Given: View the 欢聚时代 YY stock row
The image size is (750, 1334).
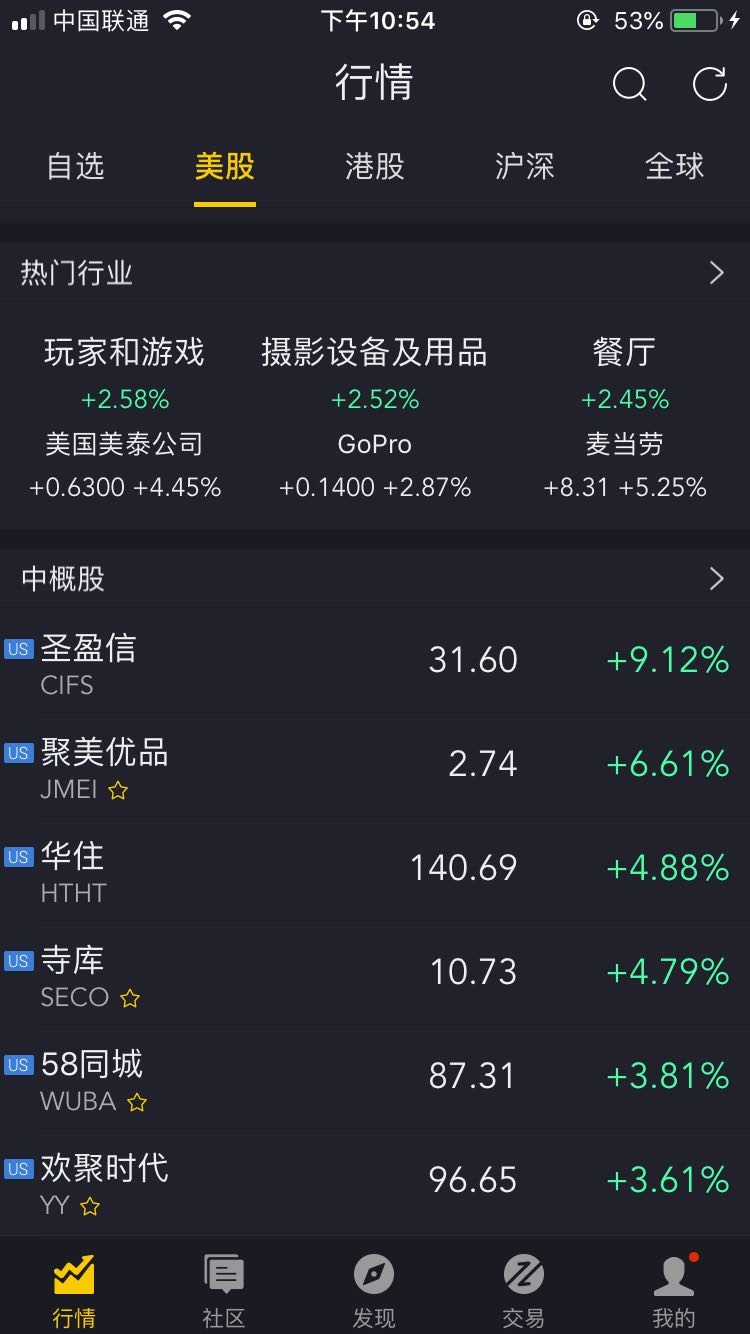Looking at the screenshot, I should pos(375,1181).
